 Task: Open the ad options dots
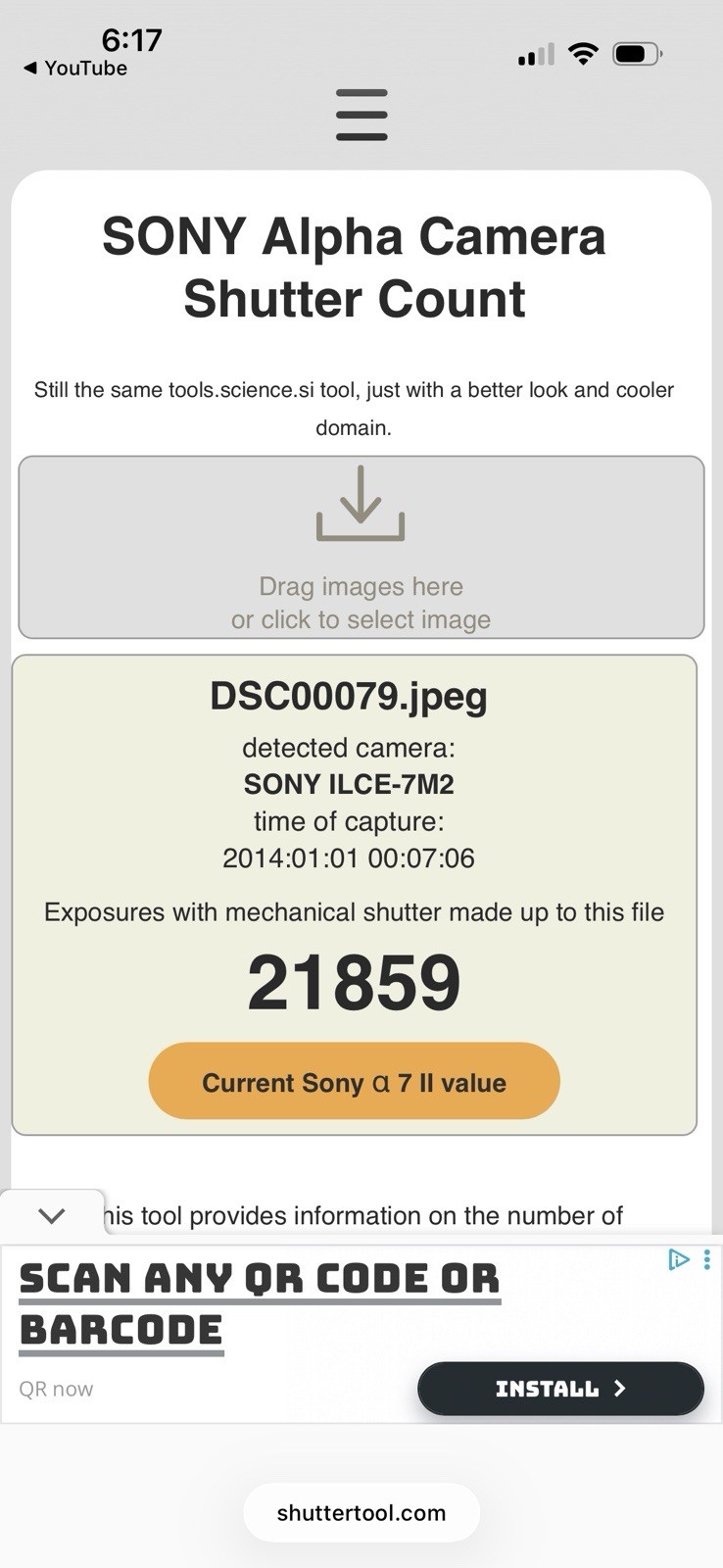tap(707, 1259)
